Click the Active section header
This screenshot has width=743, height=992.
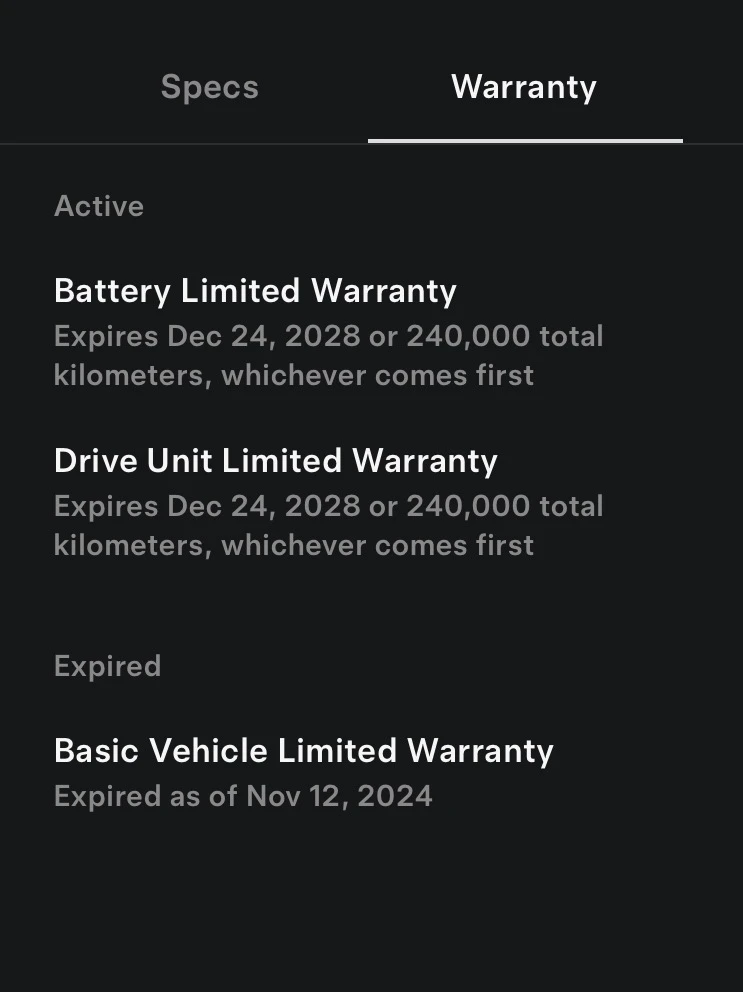click(x=99, y=206)
